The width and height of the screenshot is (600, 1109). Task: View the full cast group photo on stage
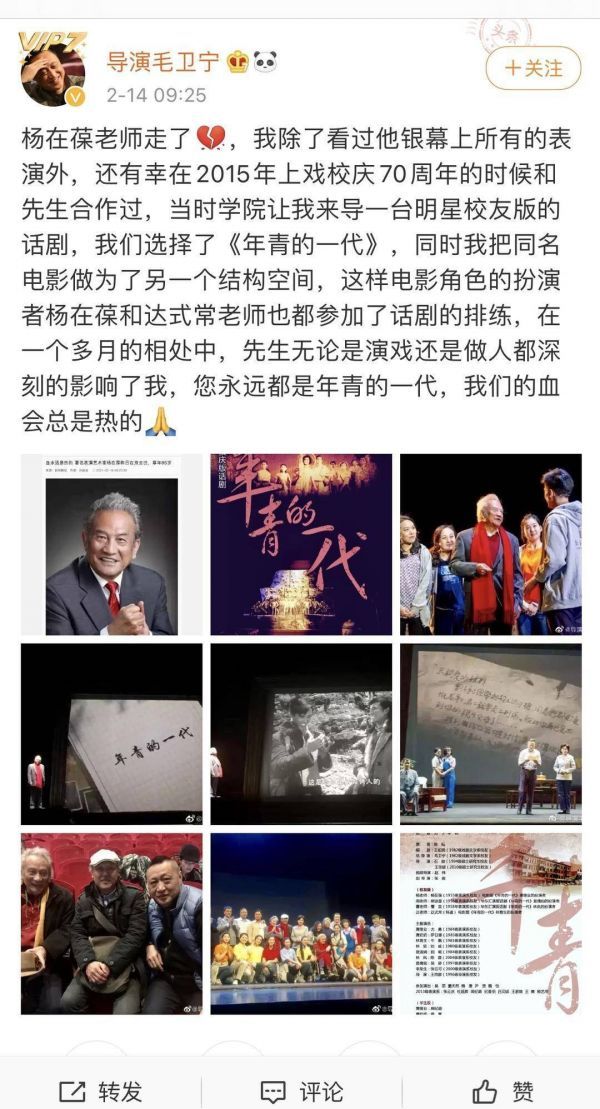[x=301, y=924]
